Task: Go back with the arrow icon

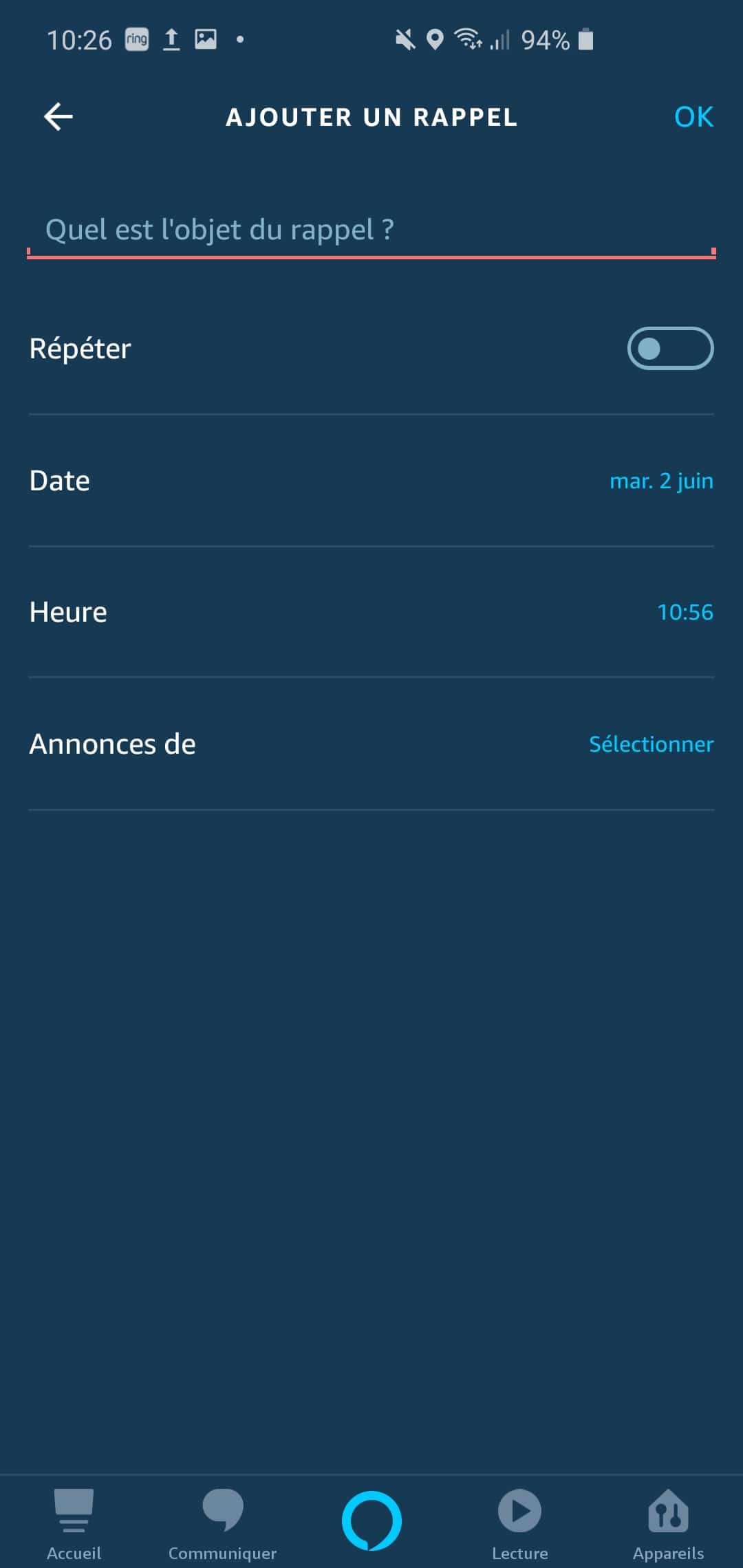Action: 58,116
